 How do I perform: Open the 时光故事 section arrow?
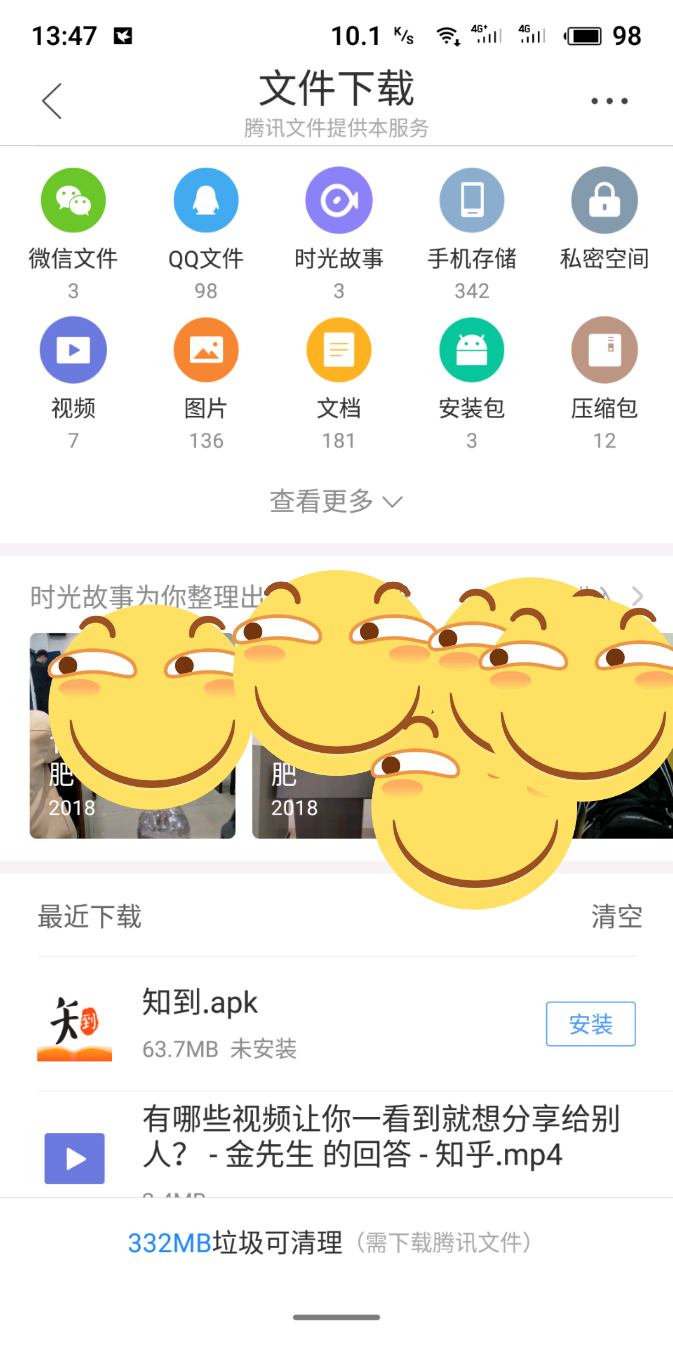638,597
